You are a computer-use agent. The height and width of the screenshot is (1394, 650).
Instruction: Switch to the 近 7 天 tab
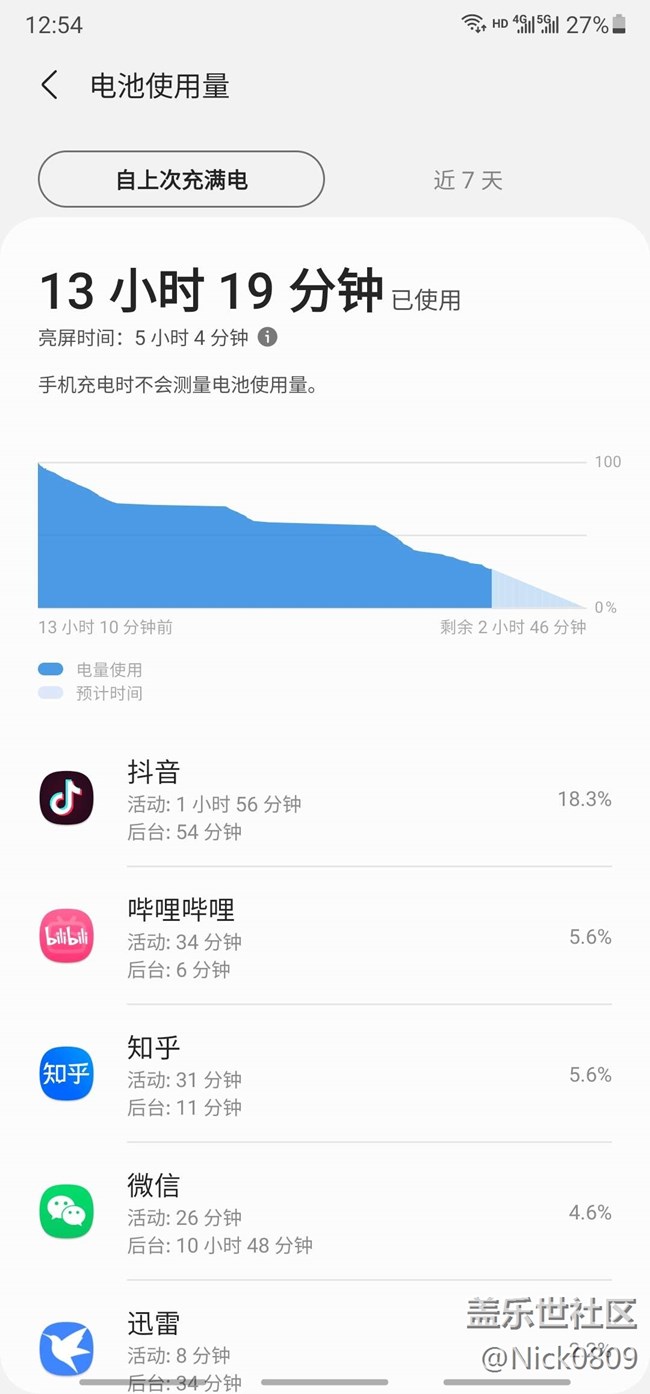(x=468, y=180)
